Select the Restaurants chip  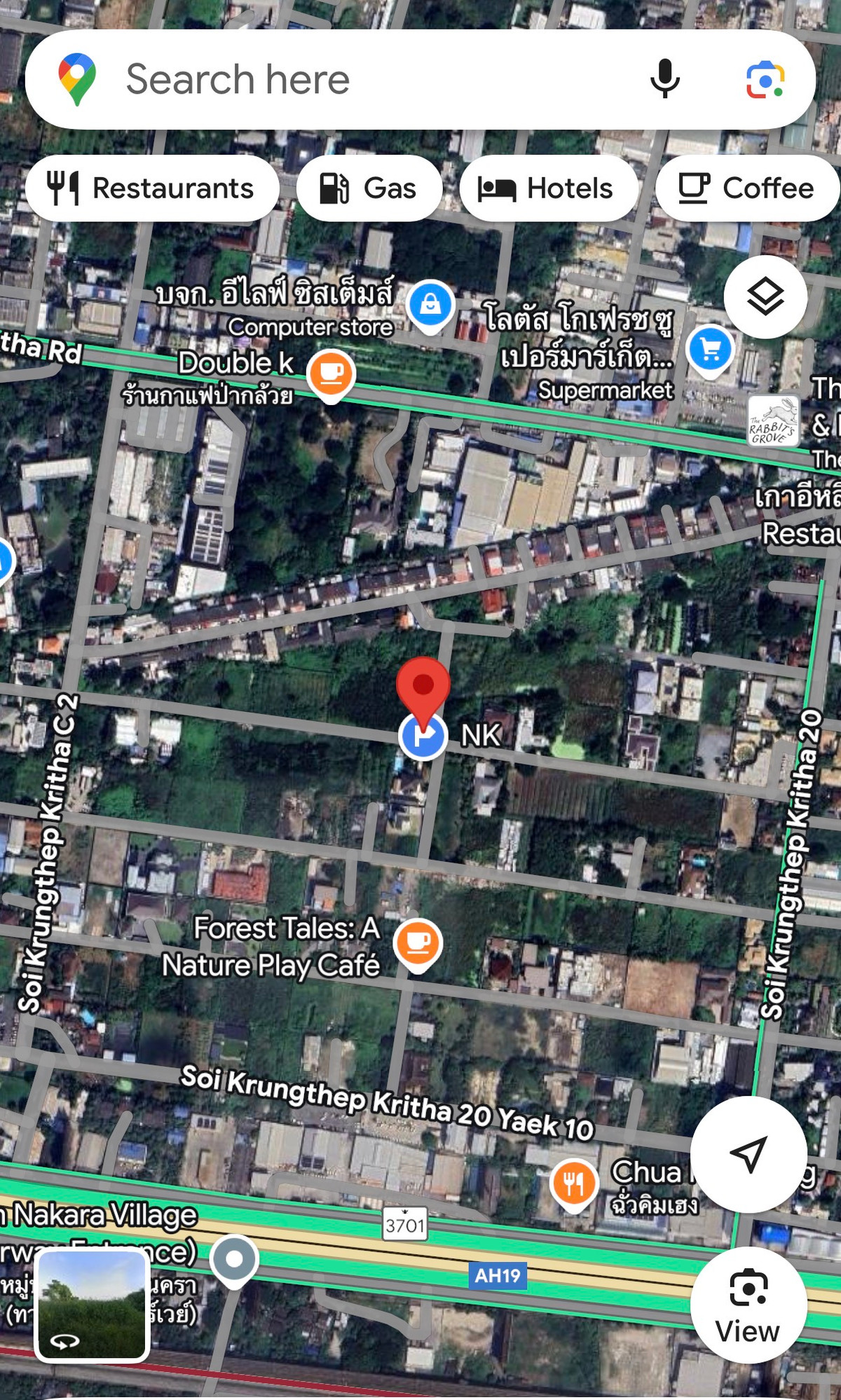(152, 188)
